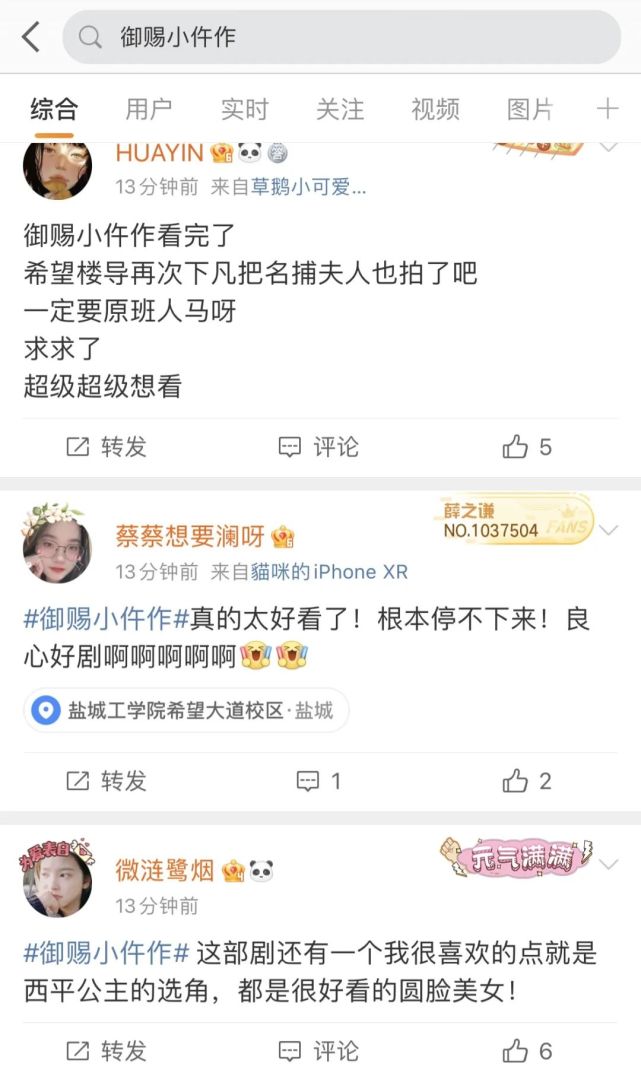Like HUAYIN's post
Image resolution: width=641 pixels, height=1076 pixels.
[x=527, y=447]
